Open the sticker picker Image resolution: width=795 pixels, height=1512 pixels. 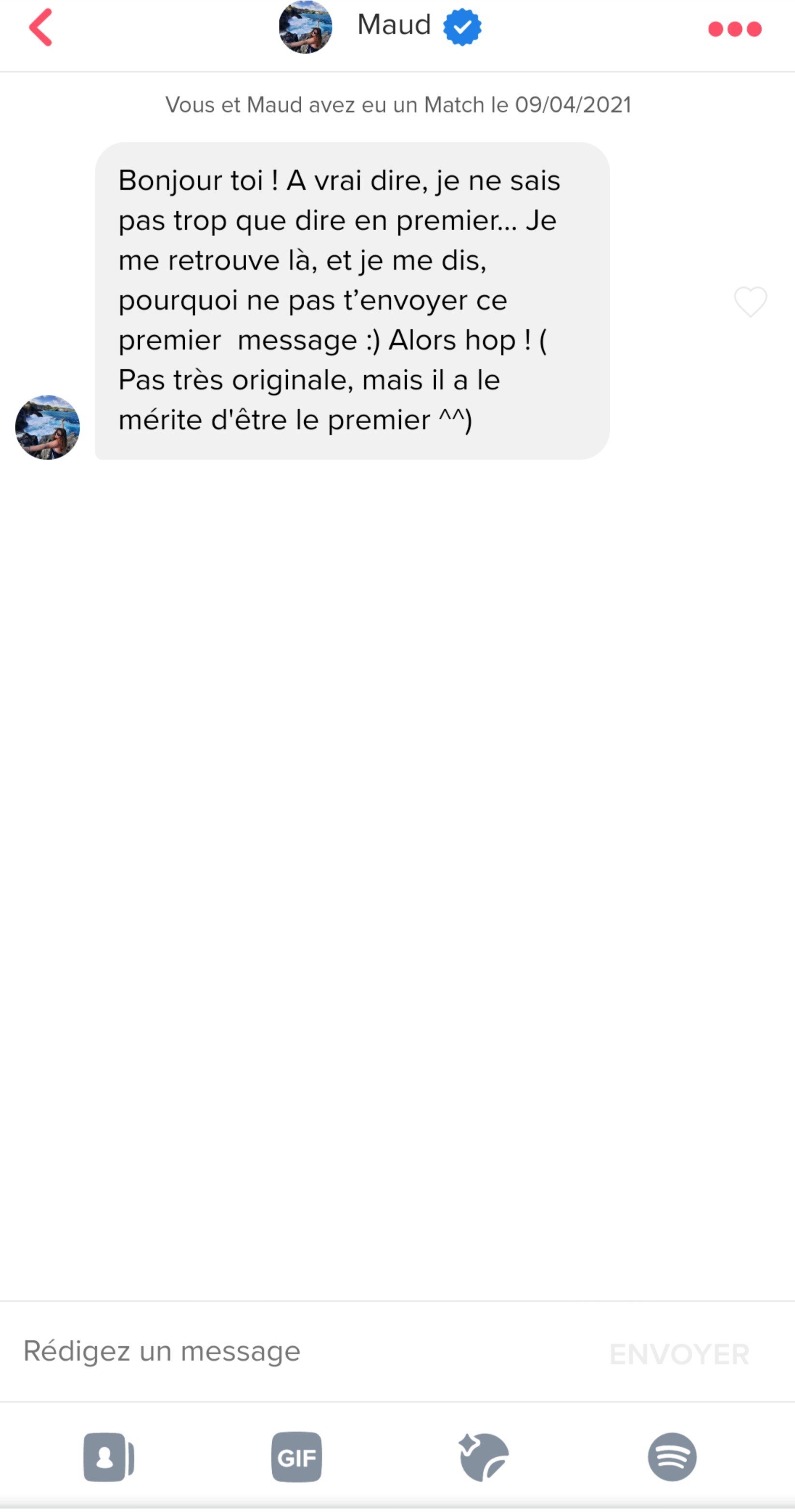(x=485, y=1457)
